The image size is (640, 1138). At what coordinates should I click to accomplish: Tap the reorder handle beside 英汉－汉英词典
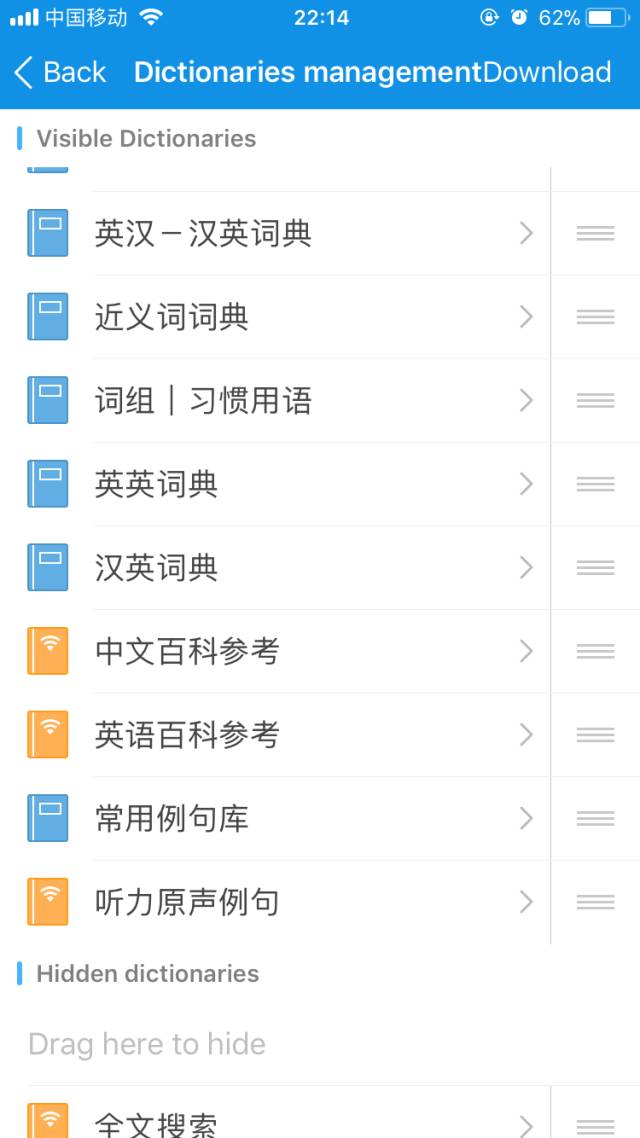595,233
